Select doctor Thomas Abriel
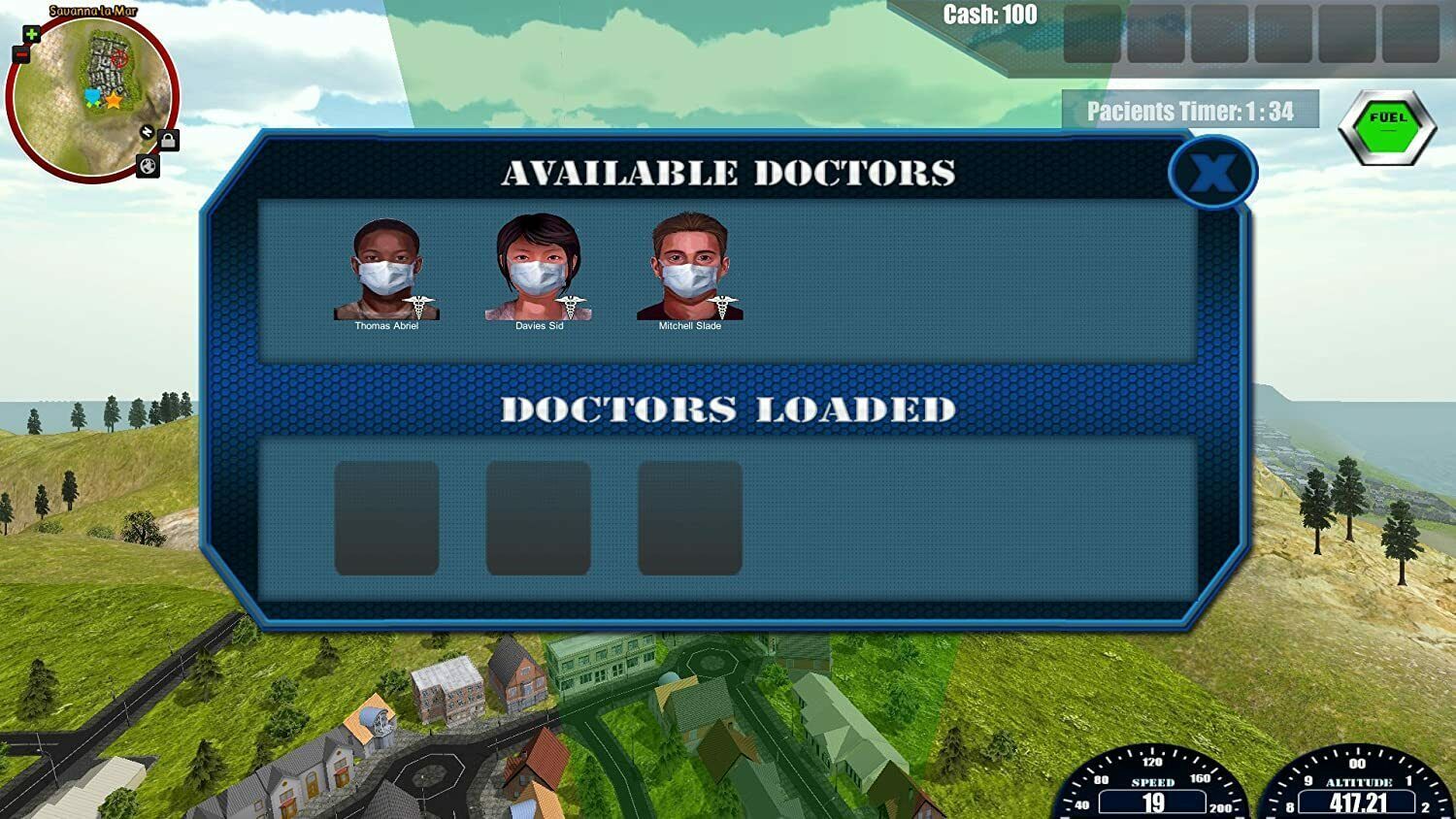 (386, 270)
